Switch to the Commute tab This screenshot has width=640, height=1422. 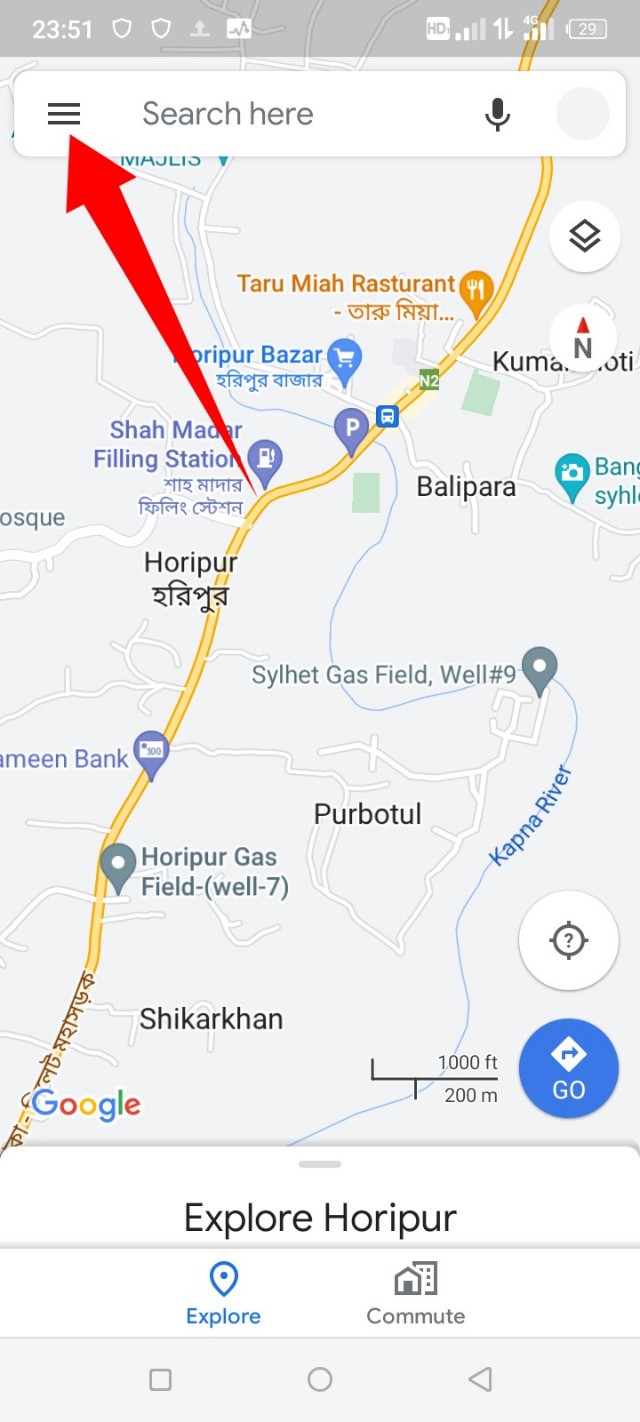point(415,1292)
